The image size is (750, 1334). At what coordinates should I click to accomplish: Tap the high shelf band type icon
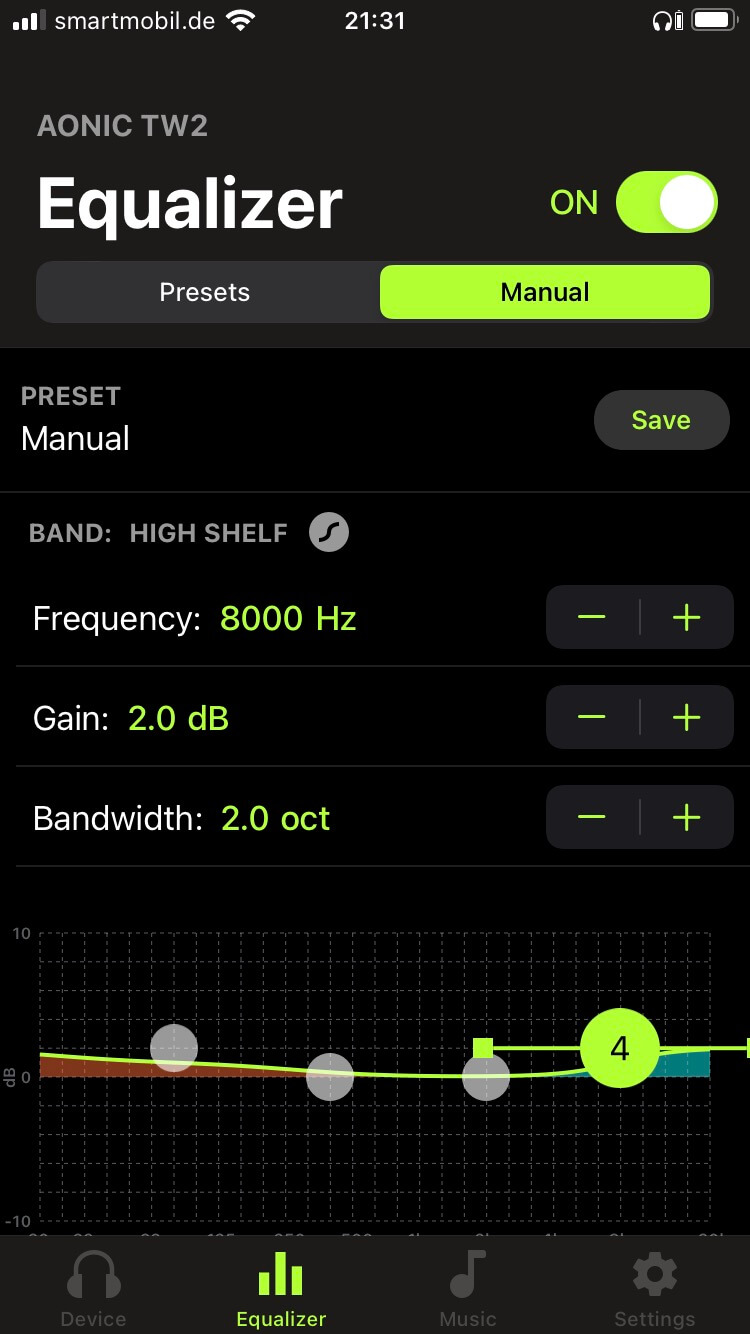329,532
